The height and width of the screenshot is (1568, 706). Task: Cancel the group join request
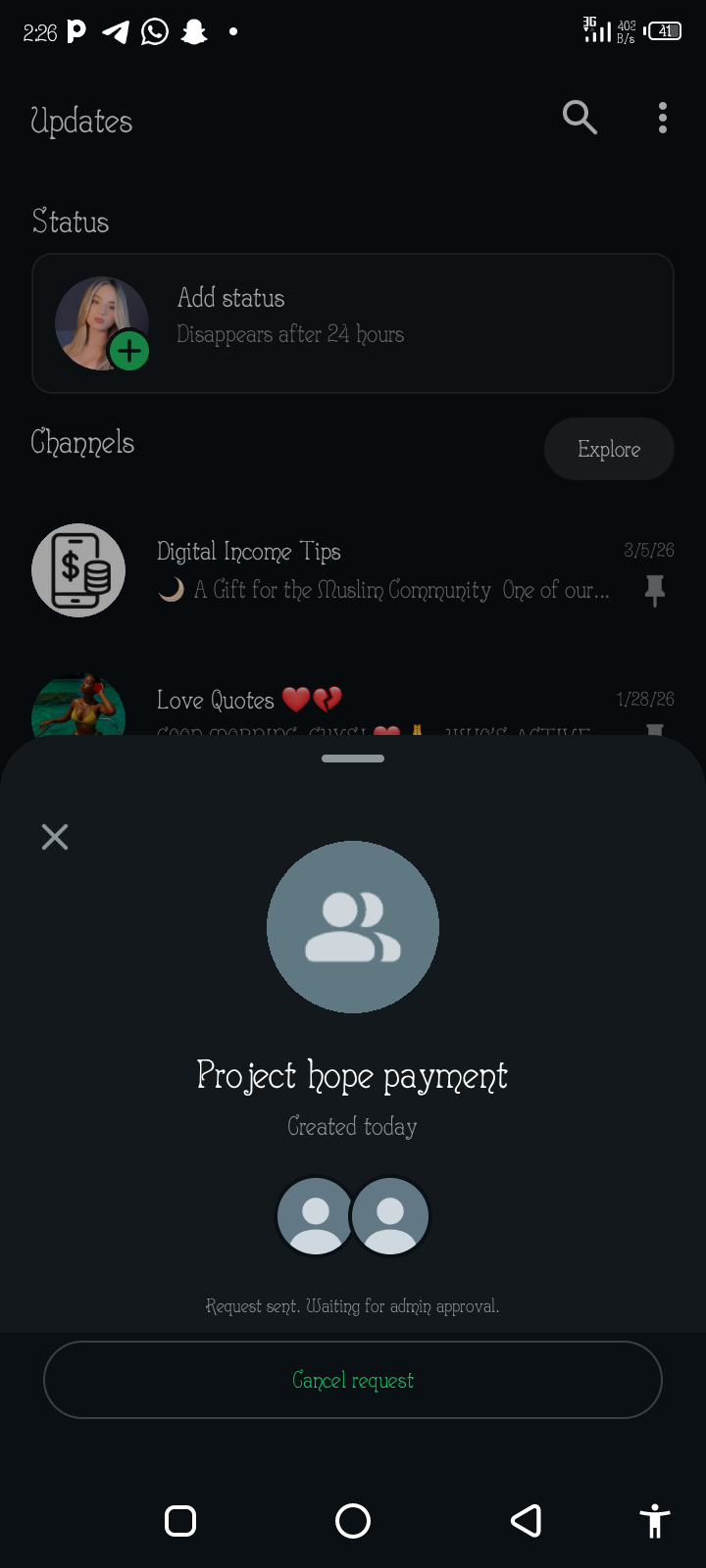[353, 1380]
